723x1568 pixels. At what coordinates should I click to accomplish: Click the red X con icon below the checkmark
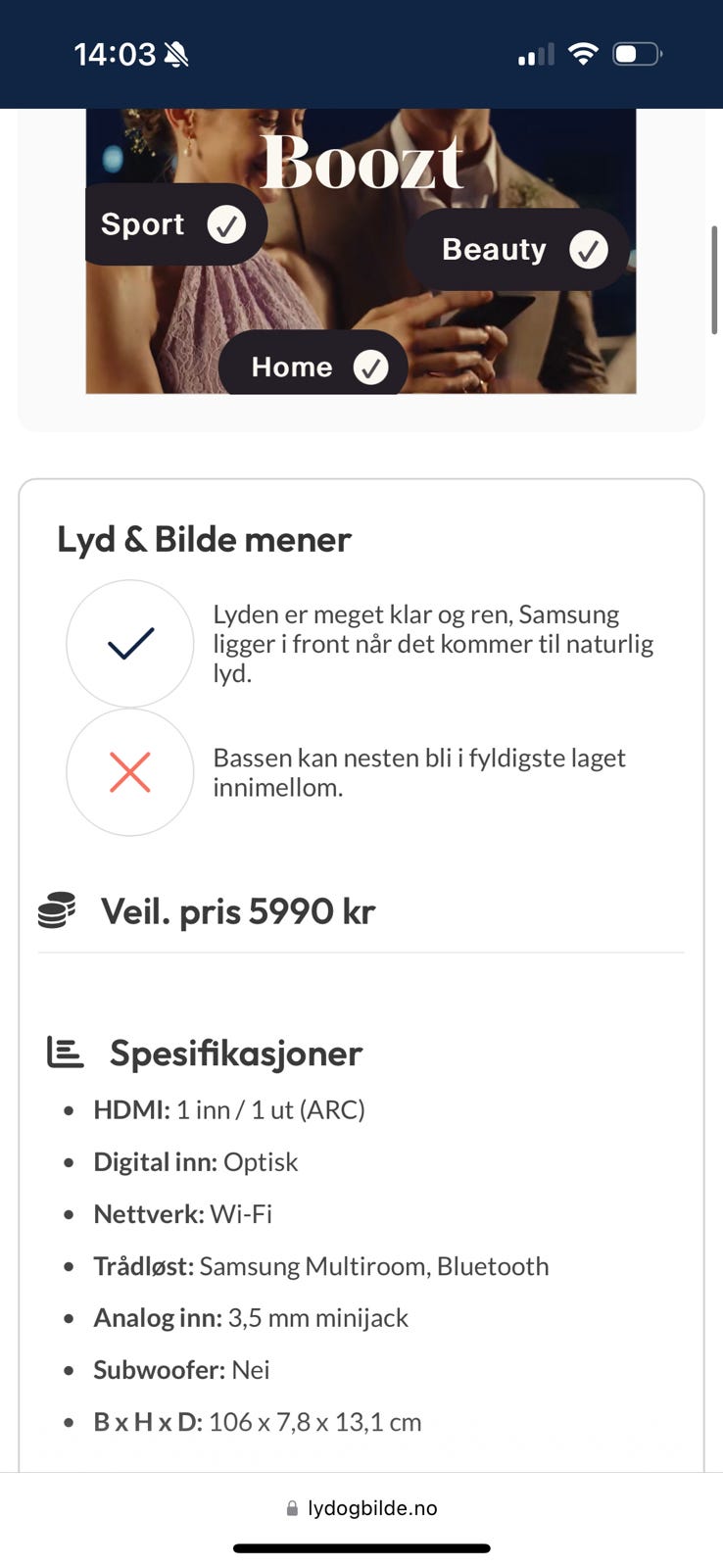129,773
